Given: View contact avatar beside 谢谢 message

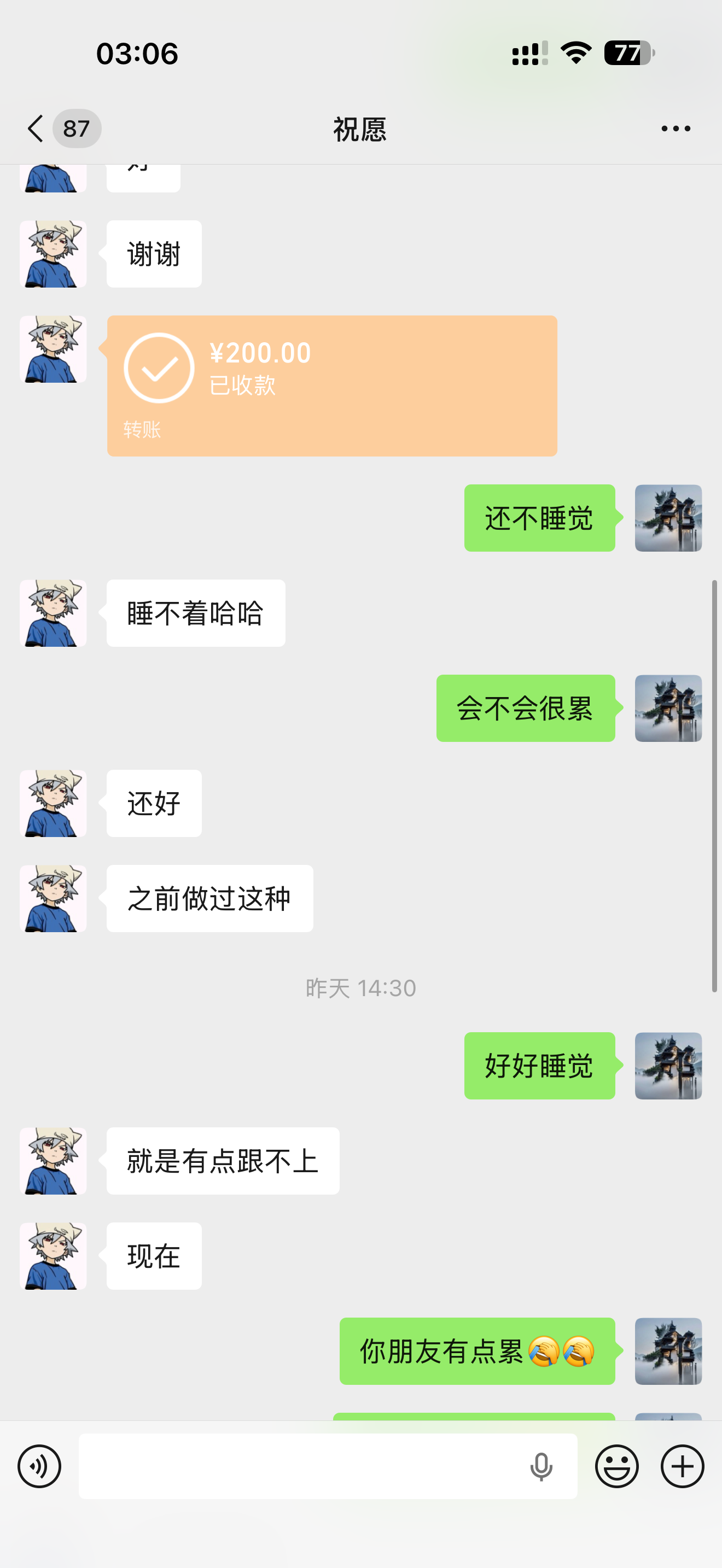Looking at the screenshot, I should (x=53, y=254).
